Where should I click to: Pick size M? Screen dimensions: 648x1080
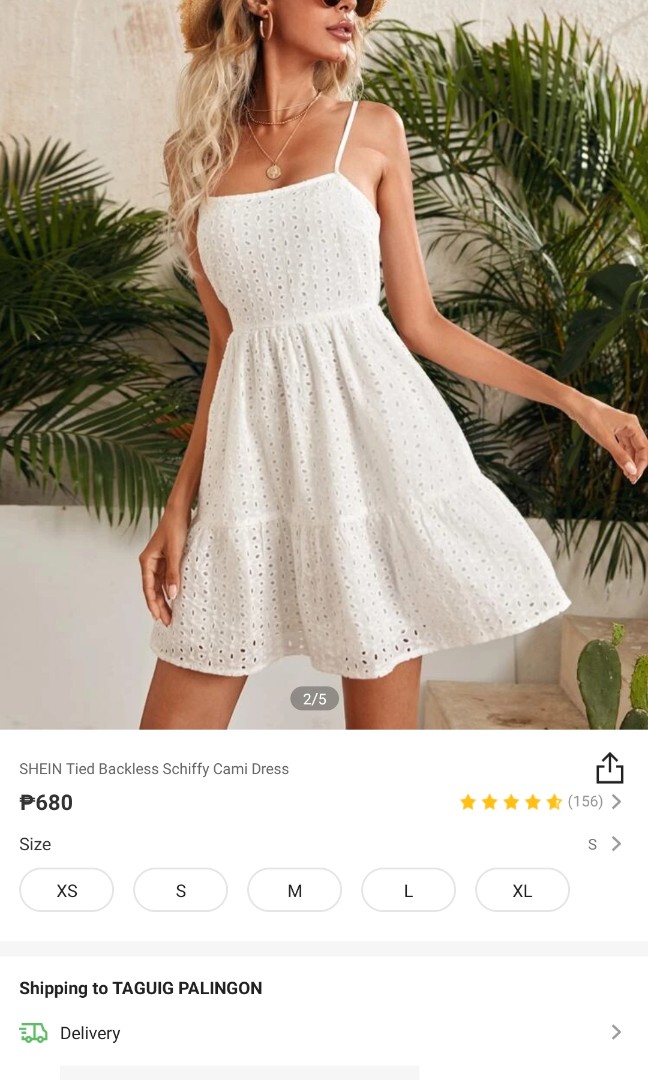point(295,890)
